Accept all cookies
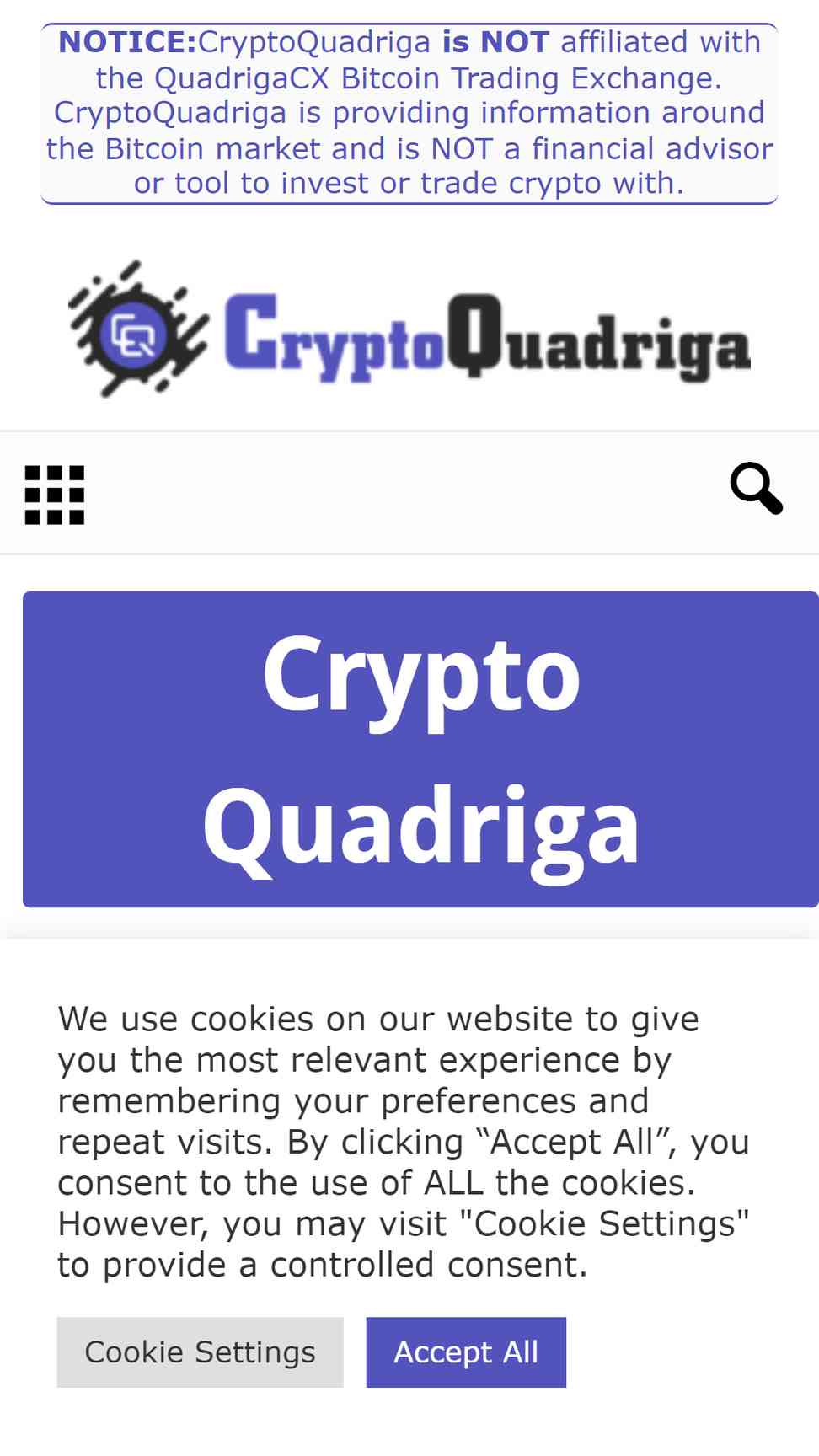 tap(466, 1352)
